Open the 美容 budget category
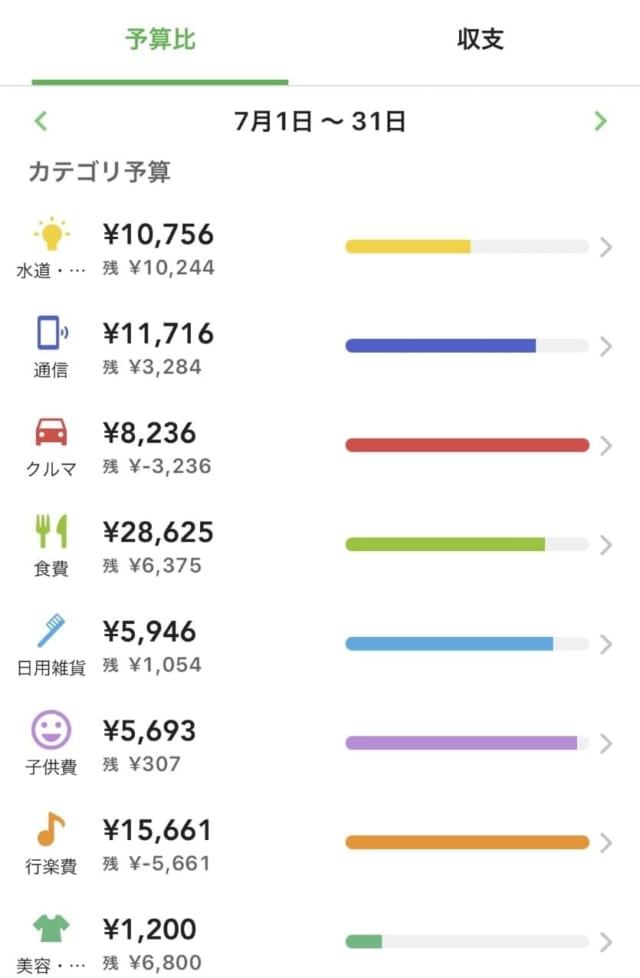Screen dimensions: 640x978 pos(320,941)
